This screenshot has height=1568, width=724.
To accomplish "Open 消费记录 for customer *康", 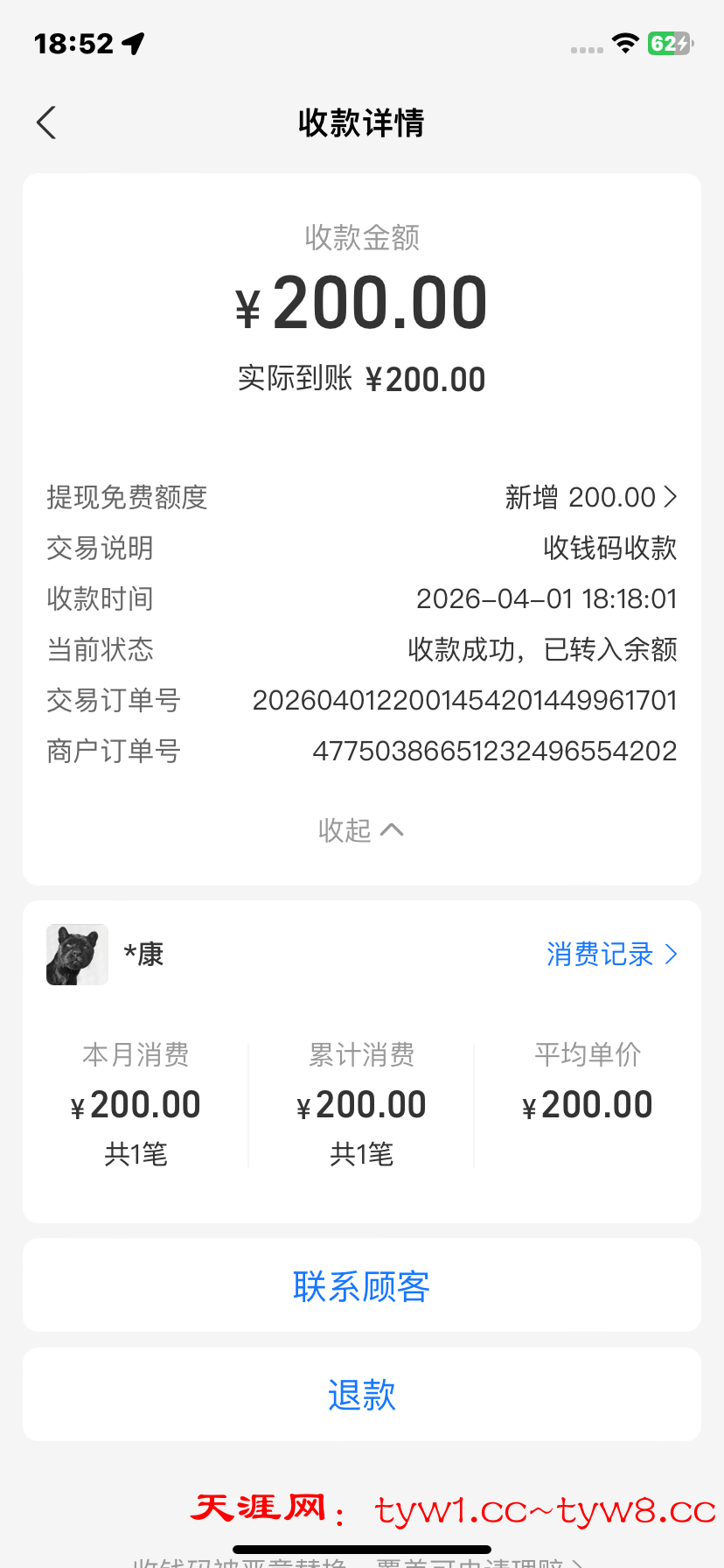I will click(597, 955).
